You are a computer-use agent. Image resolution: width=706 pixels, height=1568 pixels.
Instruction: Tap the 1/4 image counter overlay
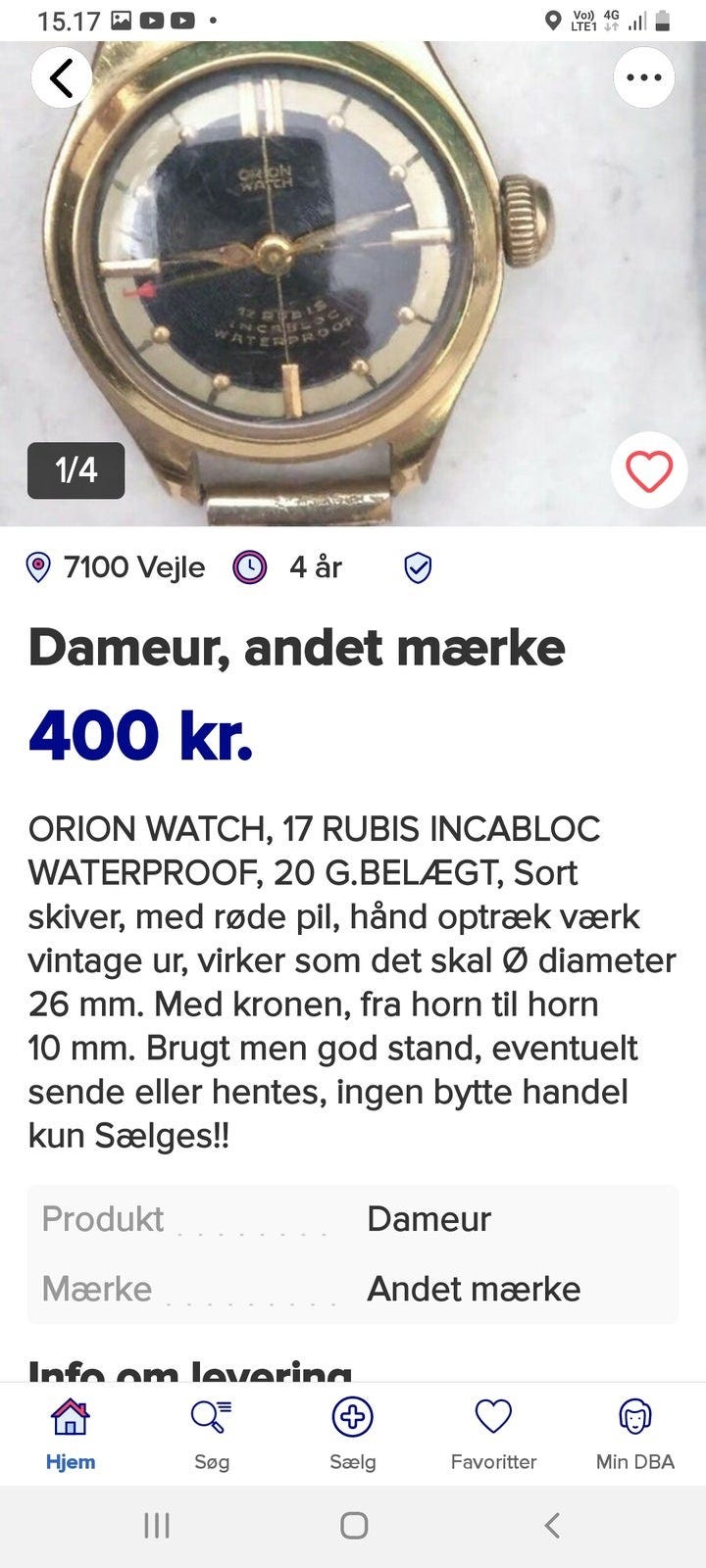click(x=76, y=470)
